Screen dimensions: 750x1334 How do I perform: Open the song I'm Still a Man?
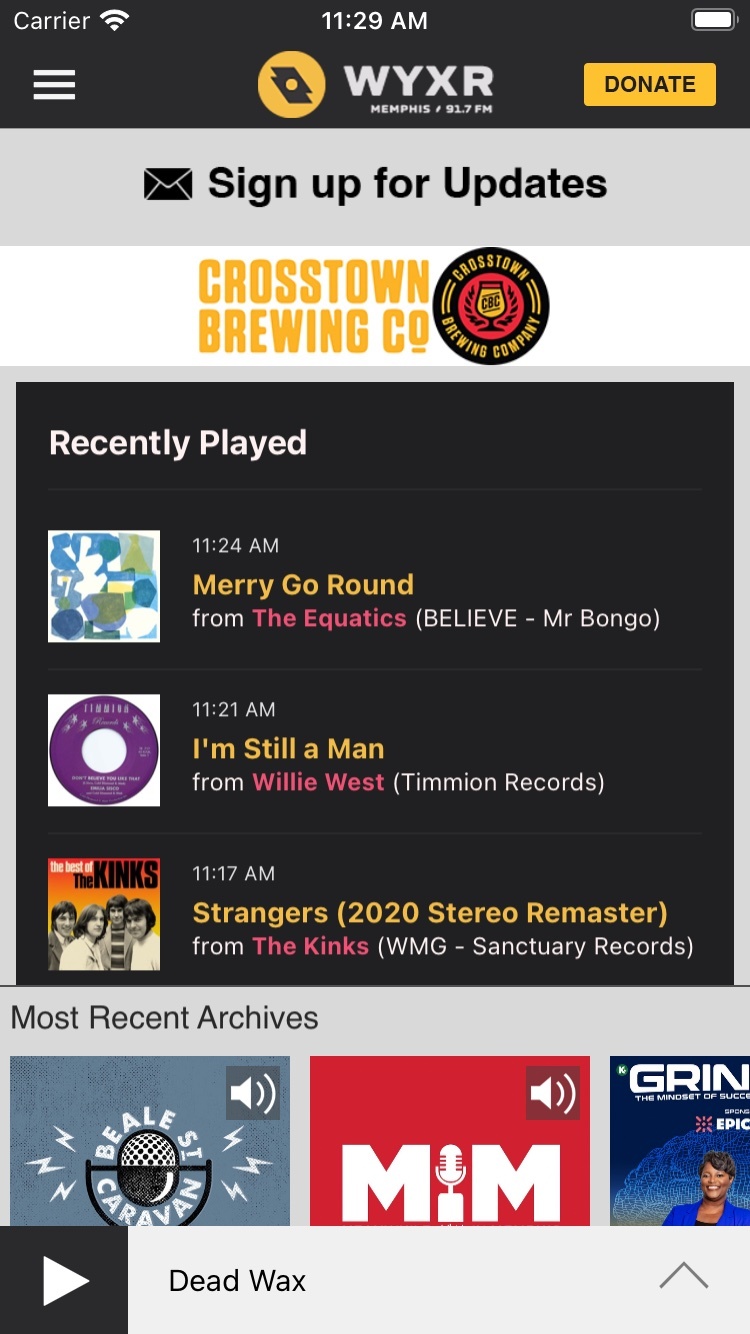[288, 749]
